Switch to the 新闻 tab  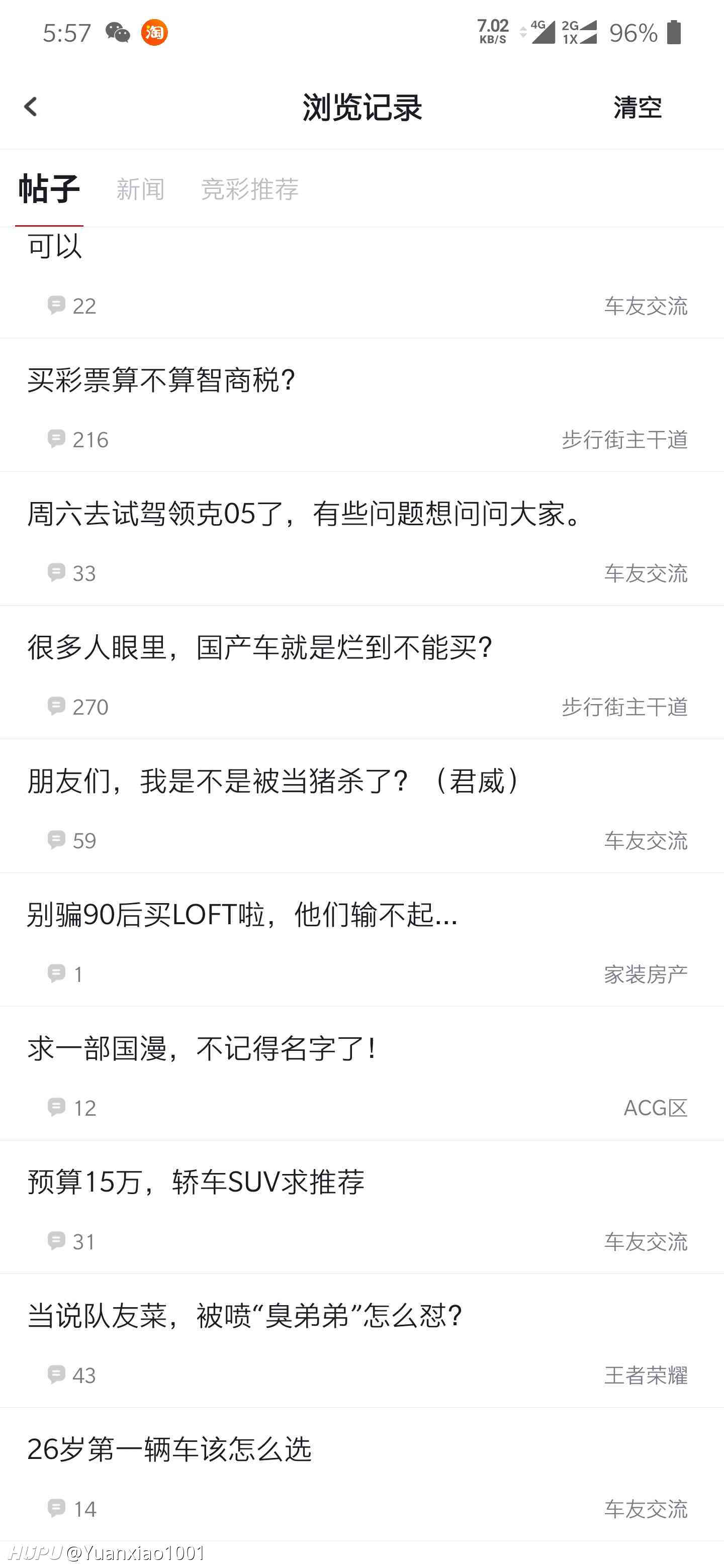pyautogui.click(x=141, y=189)
